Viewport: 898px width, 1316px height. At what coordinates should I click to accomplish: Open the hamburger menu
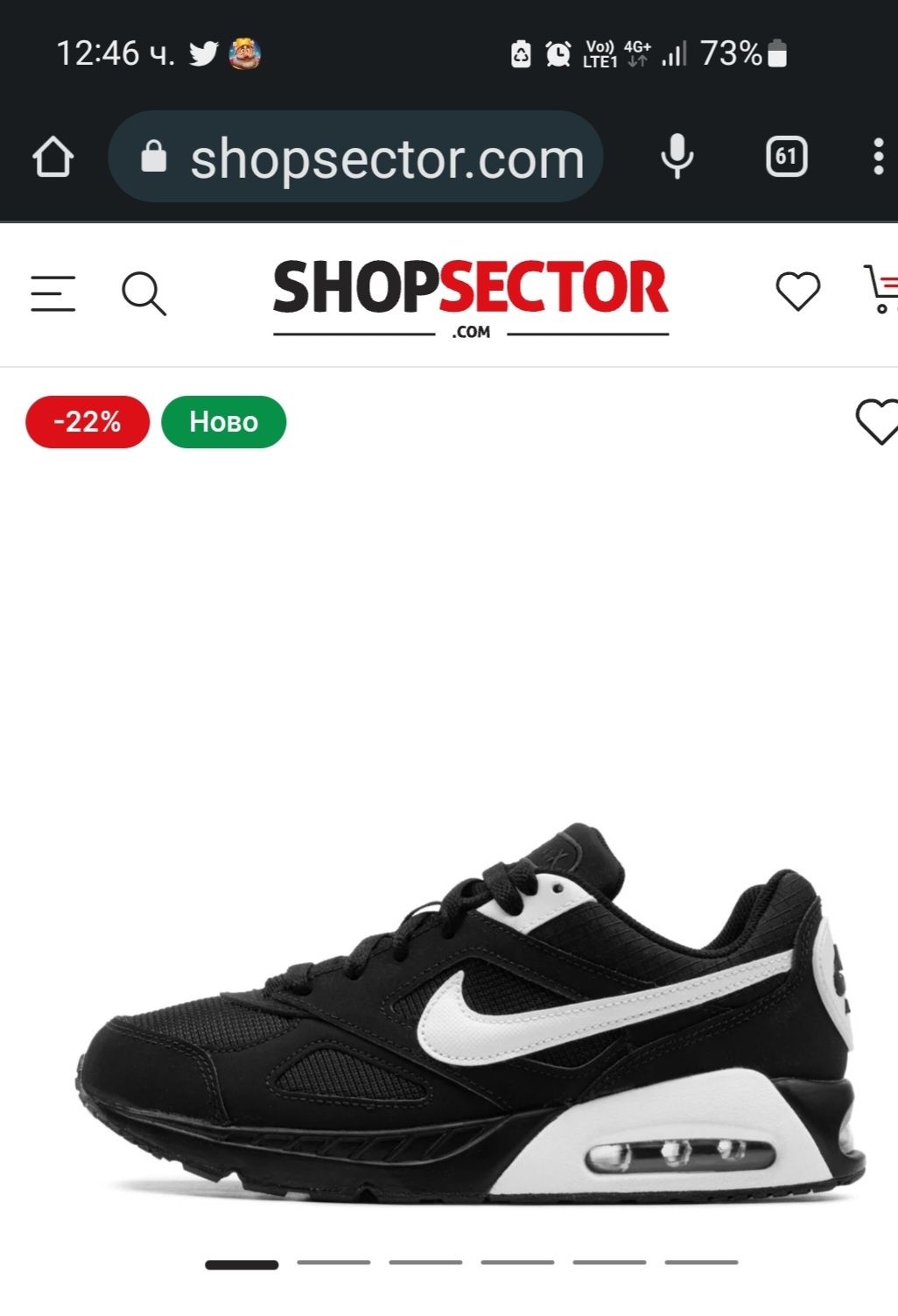coord(53,293)
